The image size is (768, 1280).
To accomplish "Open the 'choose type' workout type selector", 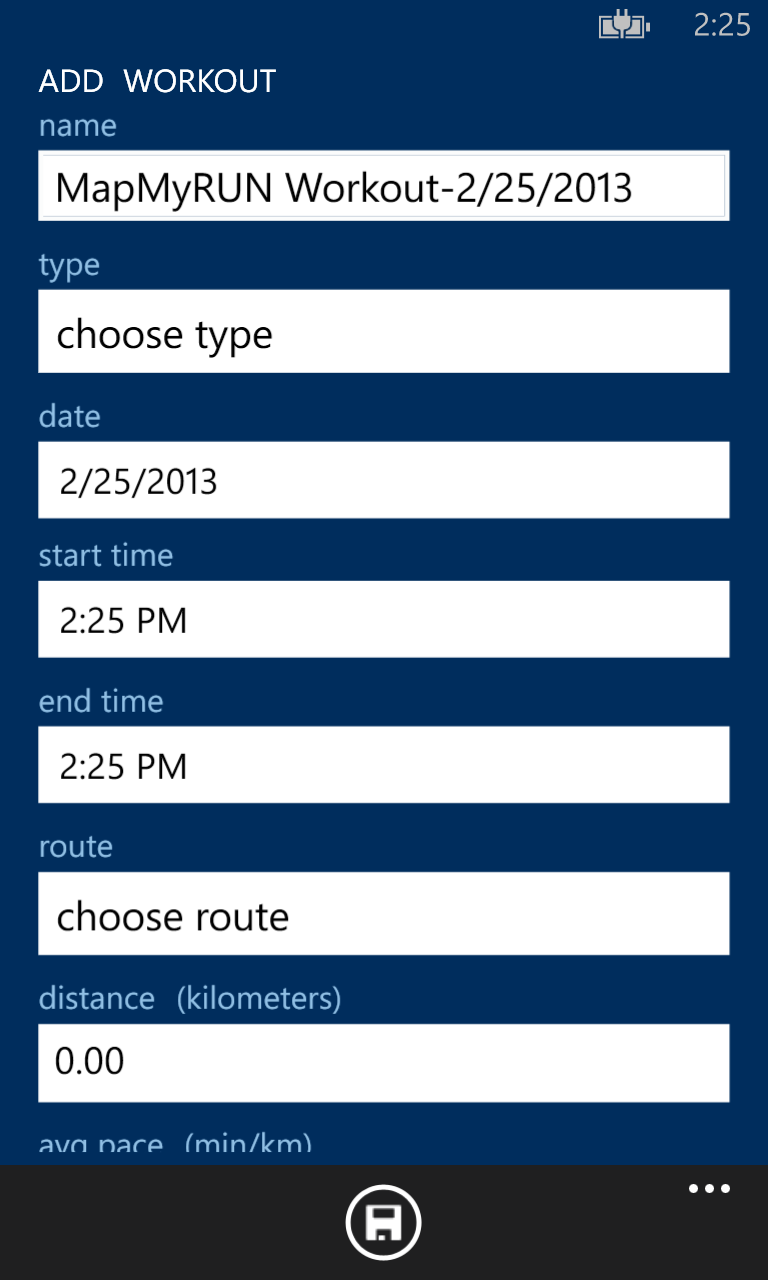I will 384,331.
